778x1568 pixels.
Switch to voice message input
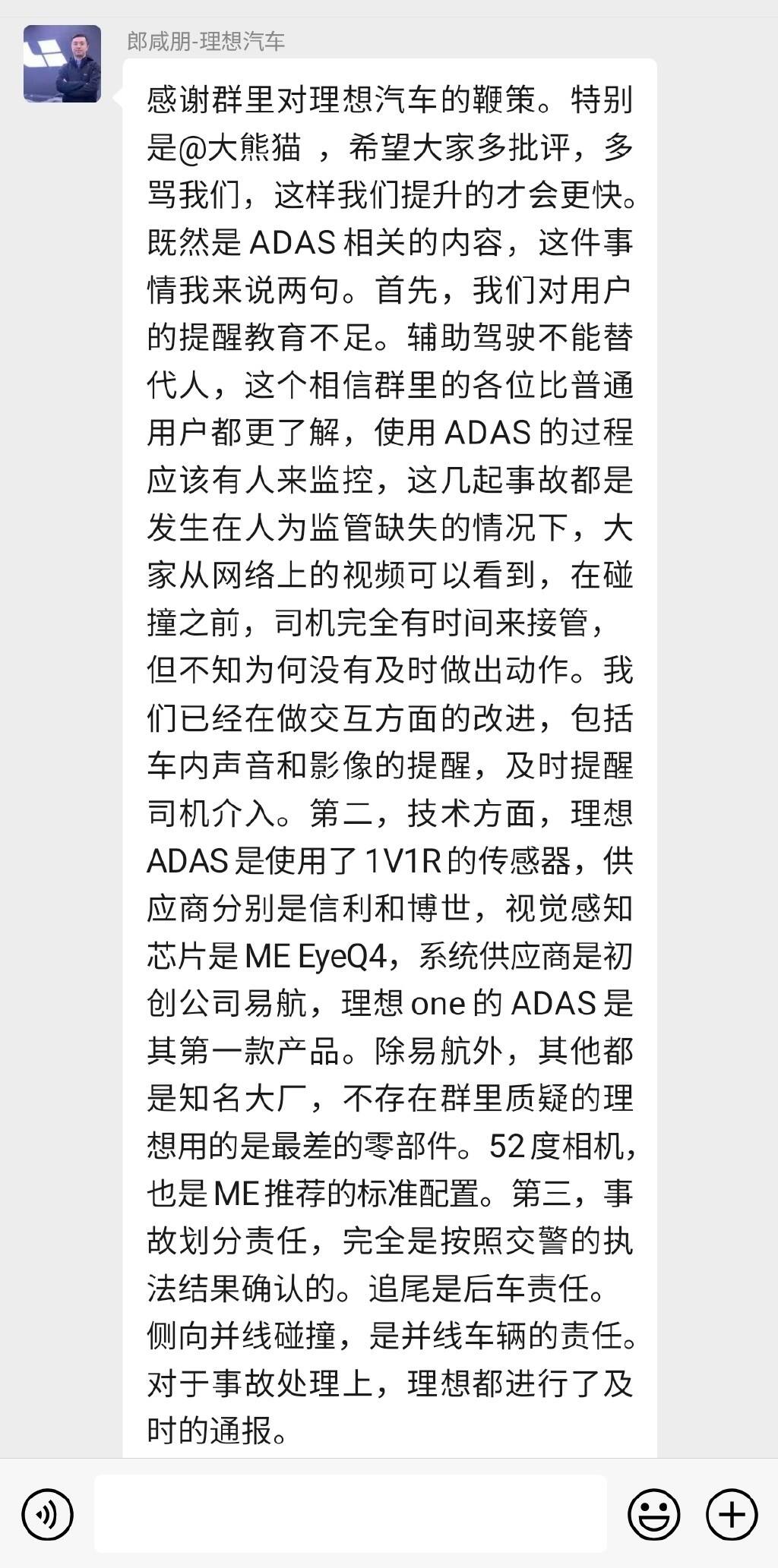pyautogui.click(x=47, y=1514)
